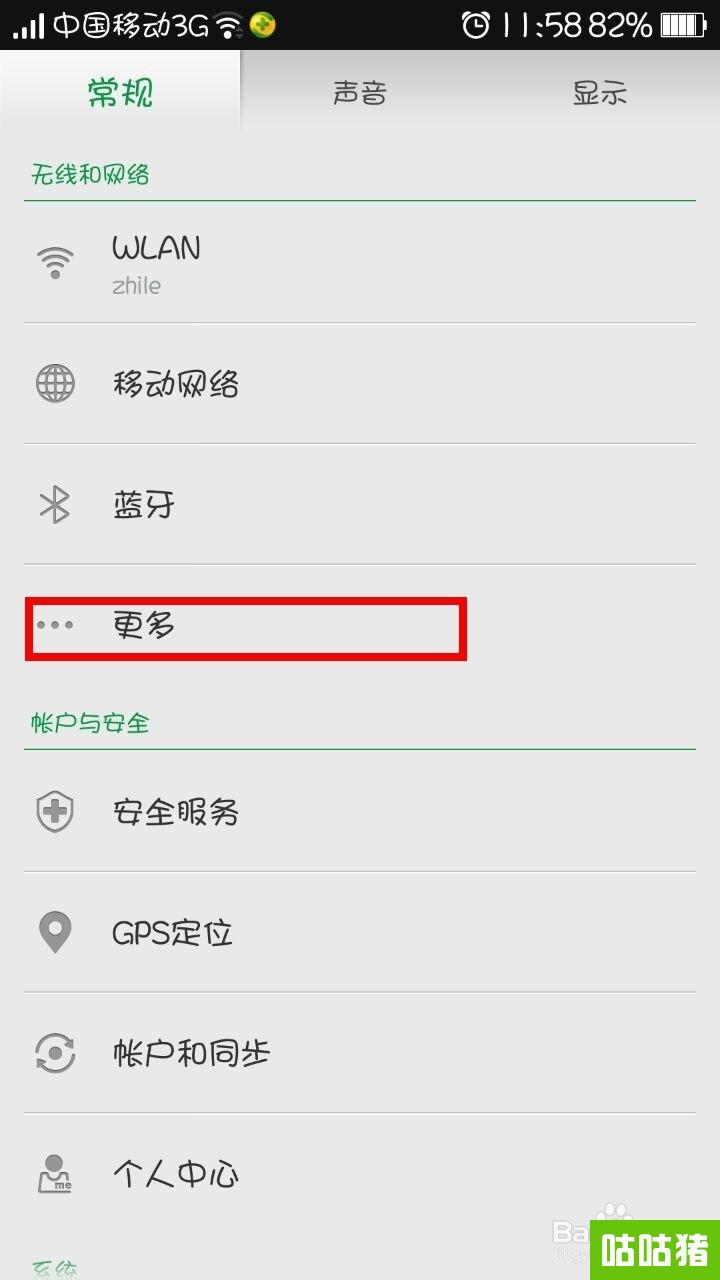The width and height of the screenshot is (720, 1280).
Task: Open GPS定位 settings
Action: click(360, 933)
